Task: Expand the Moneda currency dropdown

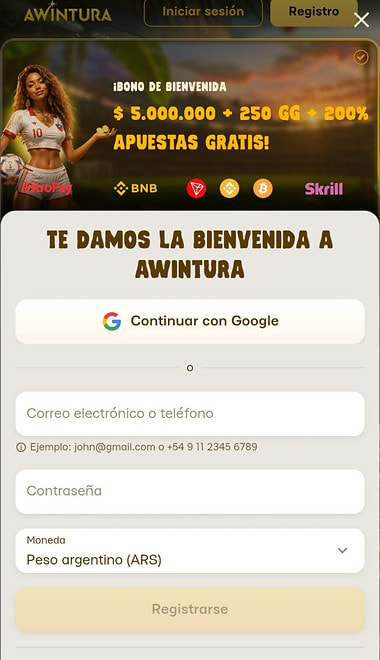Action: point(190,551)
